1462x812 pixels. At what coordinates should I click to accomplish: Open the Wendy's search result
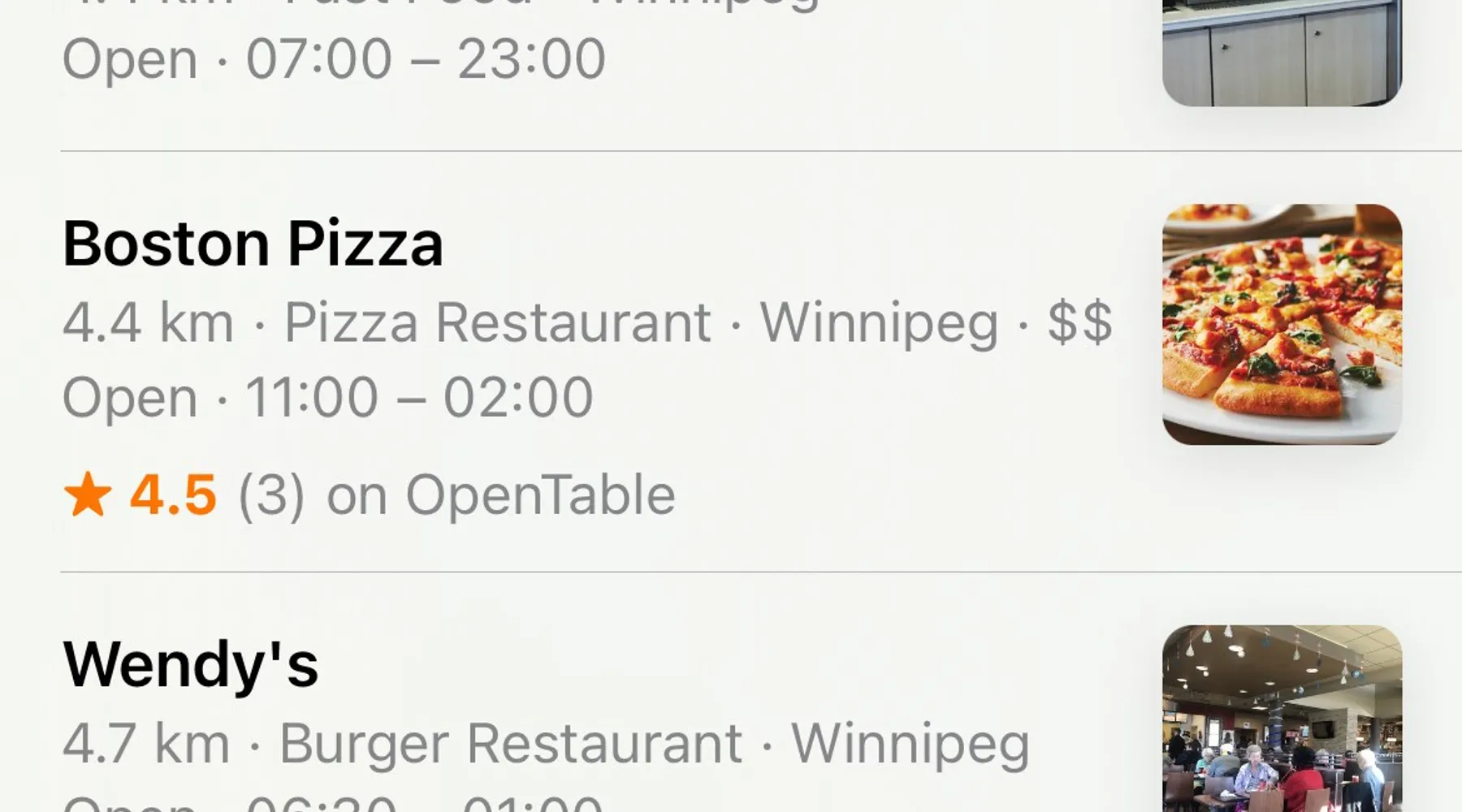[x=192, y=665]
